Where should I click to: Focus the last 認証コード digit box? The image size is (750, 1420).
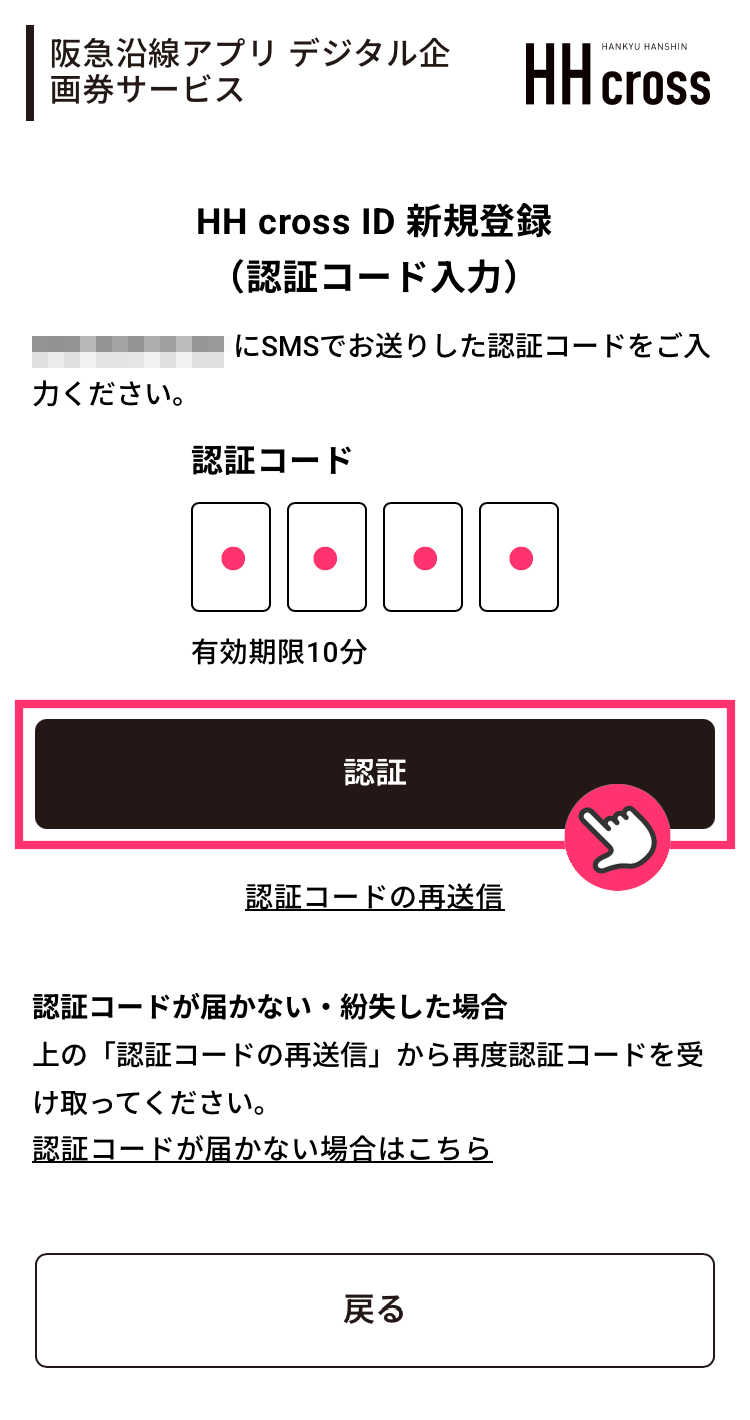pos(519,557)
